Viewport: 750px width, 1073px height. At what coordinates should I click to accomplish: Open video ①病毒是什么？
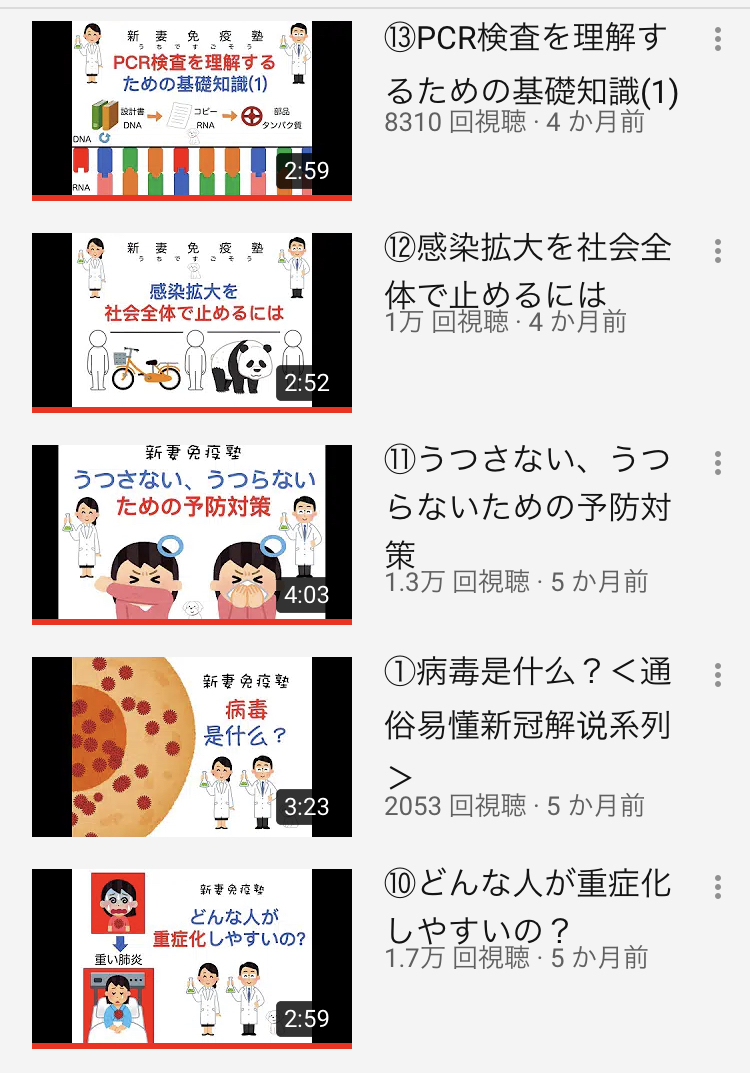point(192,746)
